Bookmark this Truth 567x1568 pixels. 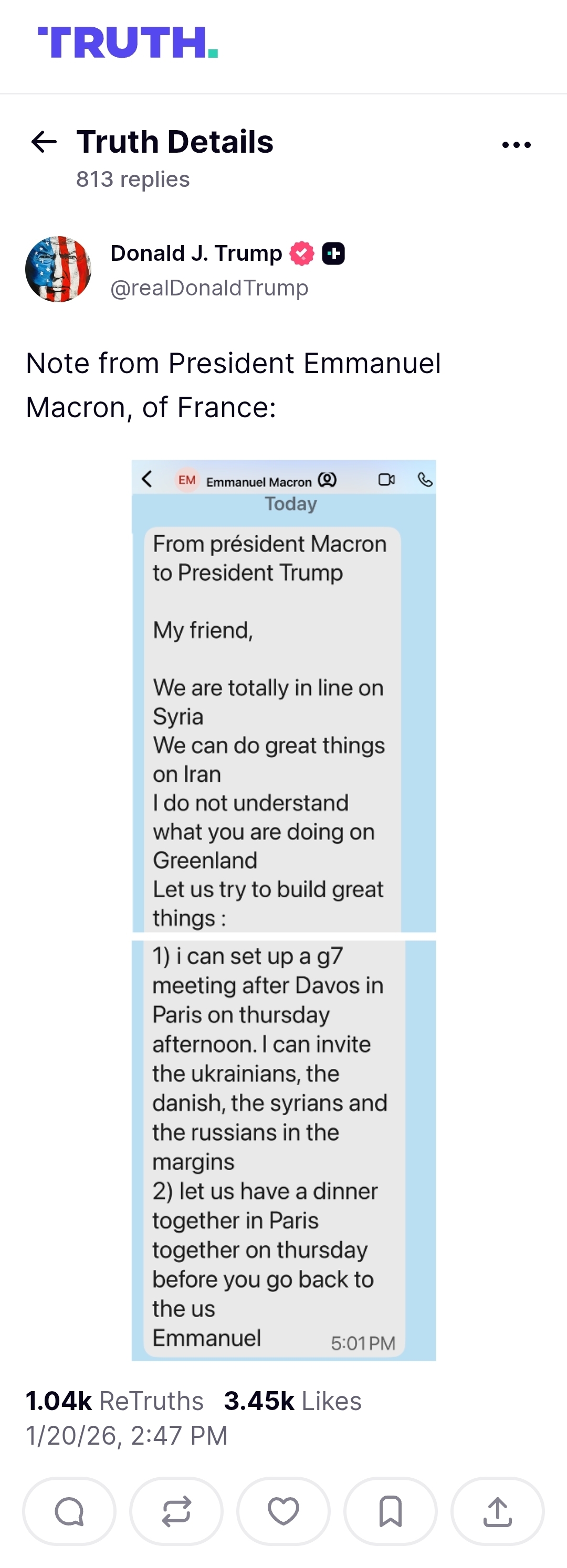[x=391, y=1511]
